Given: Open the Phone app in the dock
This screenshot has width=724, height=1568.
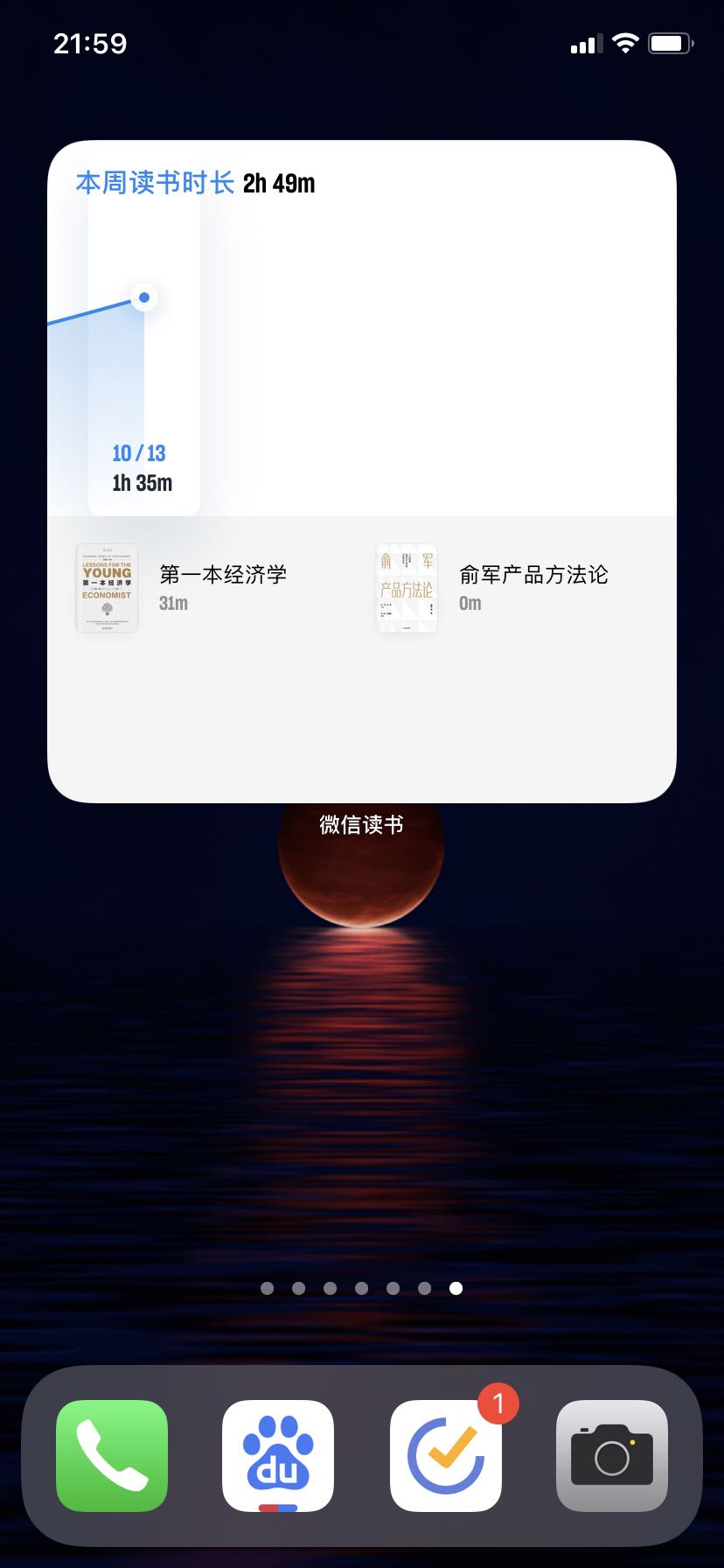Looking at the screenshot, I should (x=112, y=1455).
